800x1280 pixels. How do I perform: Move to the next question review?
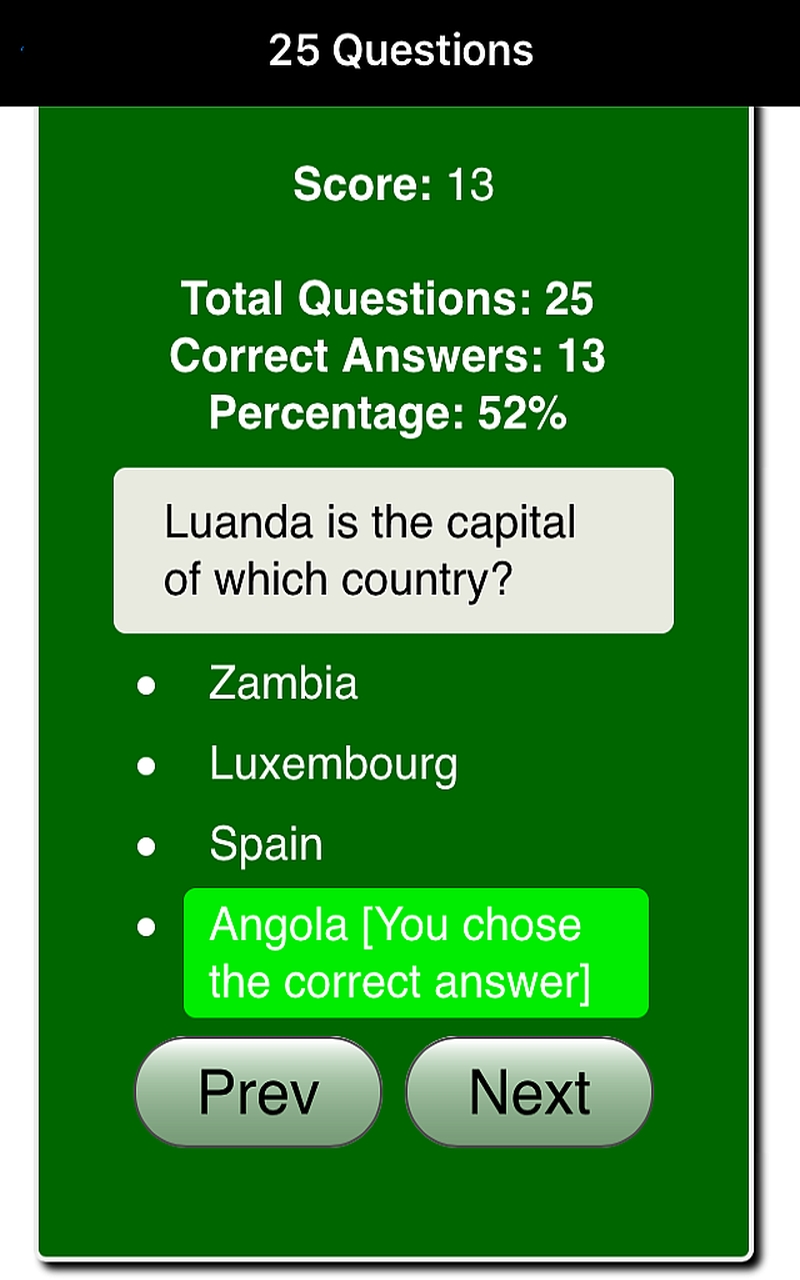coord(529,1092)
